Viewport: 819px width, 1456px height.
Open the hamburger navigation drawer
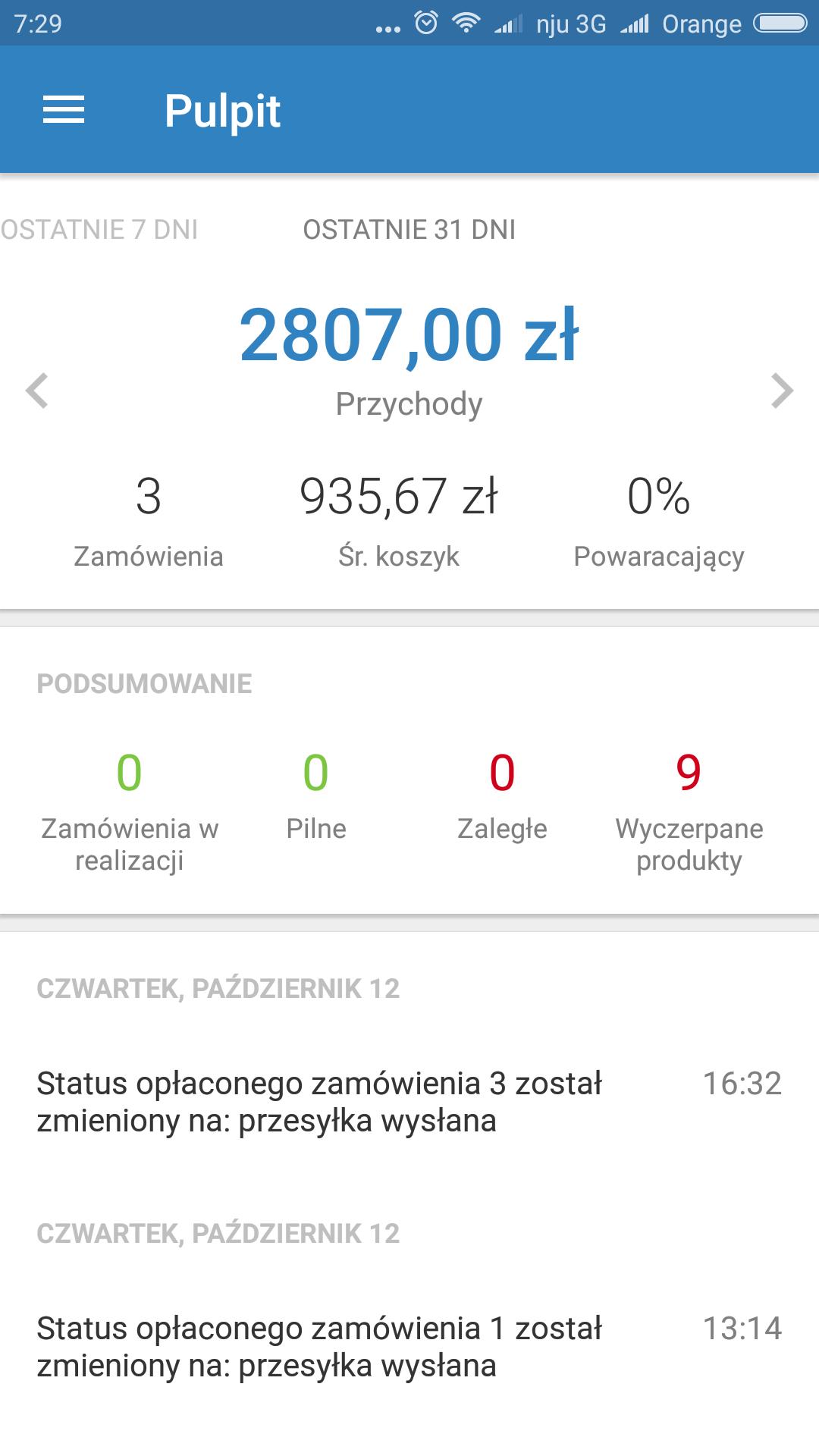pyautogui.click(x=64, y=111)
